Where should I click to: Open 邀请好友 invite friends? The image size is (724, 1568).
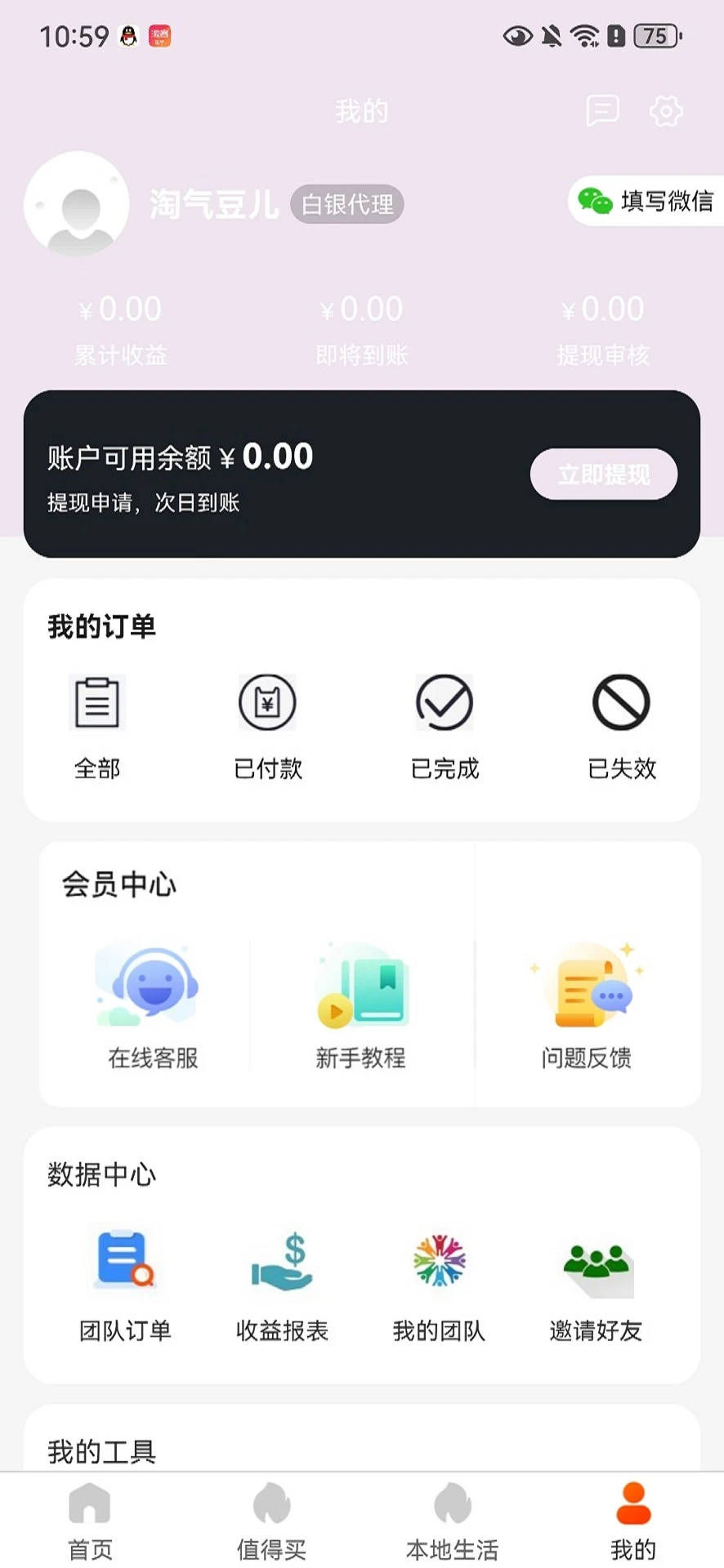(596, 1282)
